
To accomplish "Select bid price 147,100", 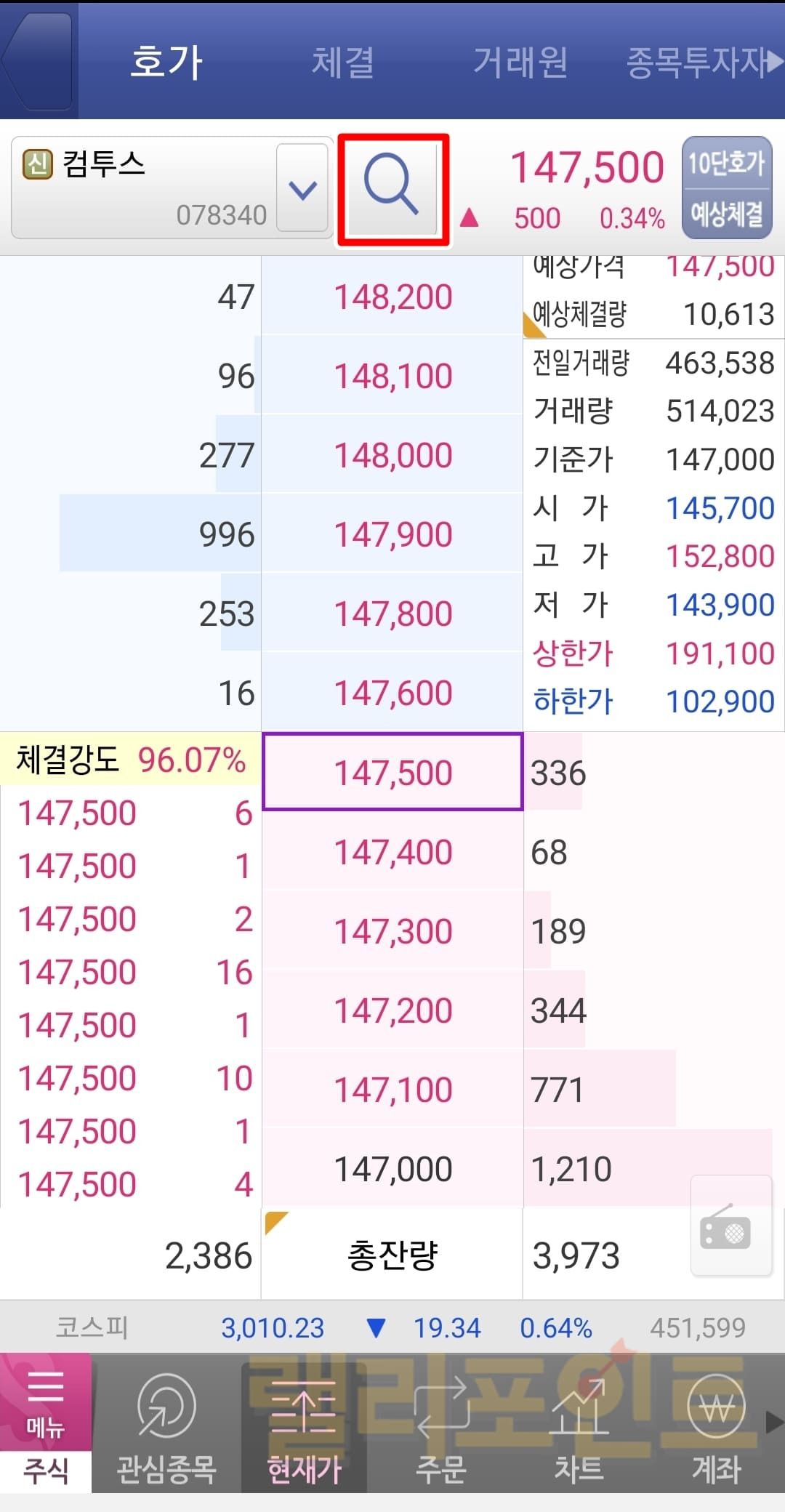I will (392, 1090).
